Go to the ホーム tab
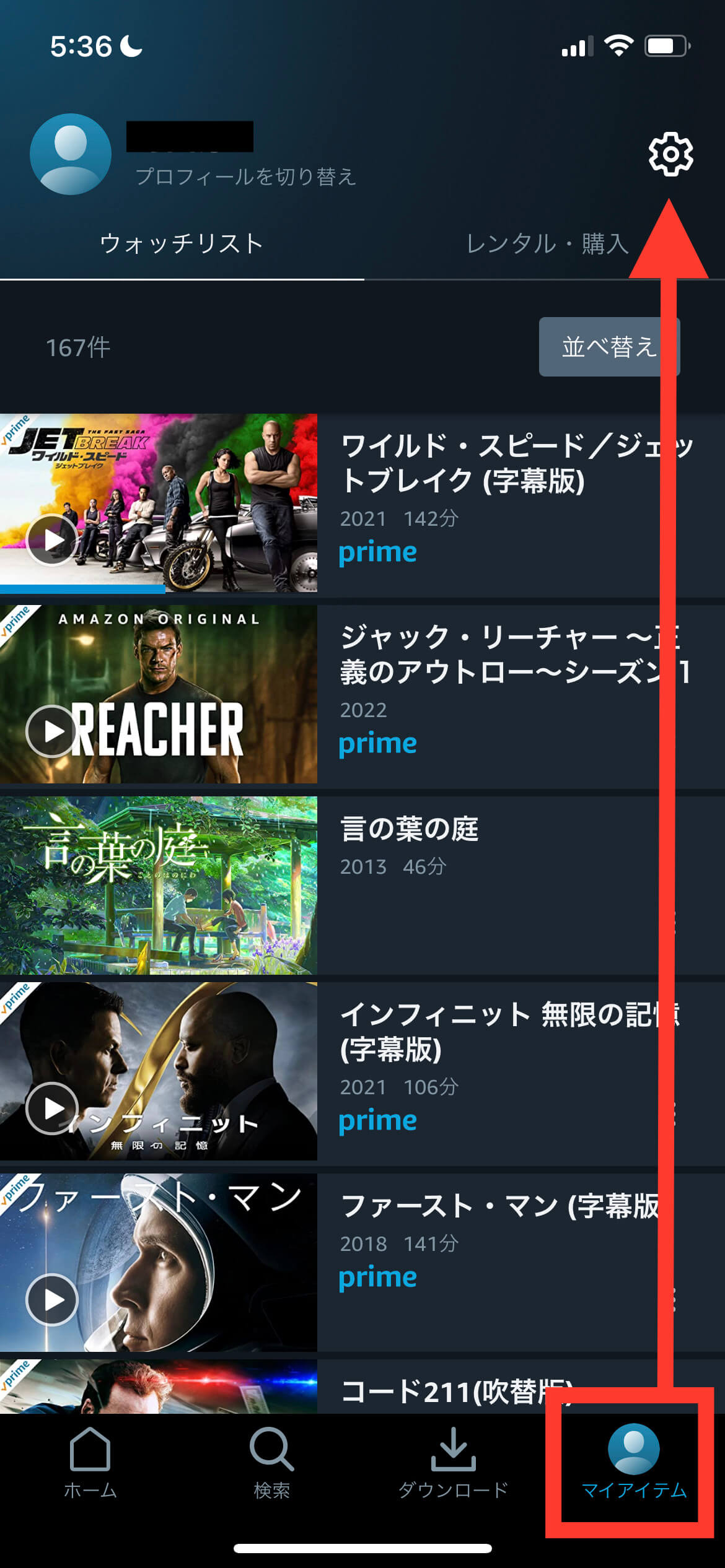This screenshot has width=725, height=1568. pyautogui.click(x=90, y=1463)
